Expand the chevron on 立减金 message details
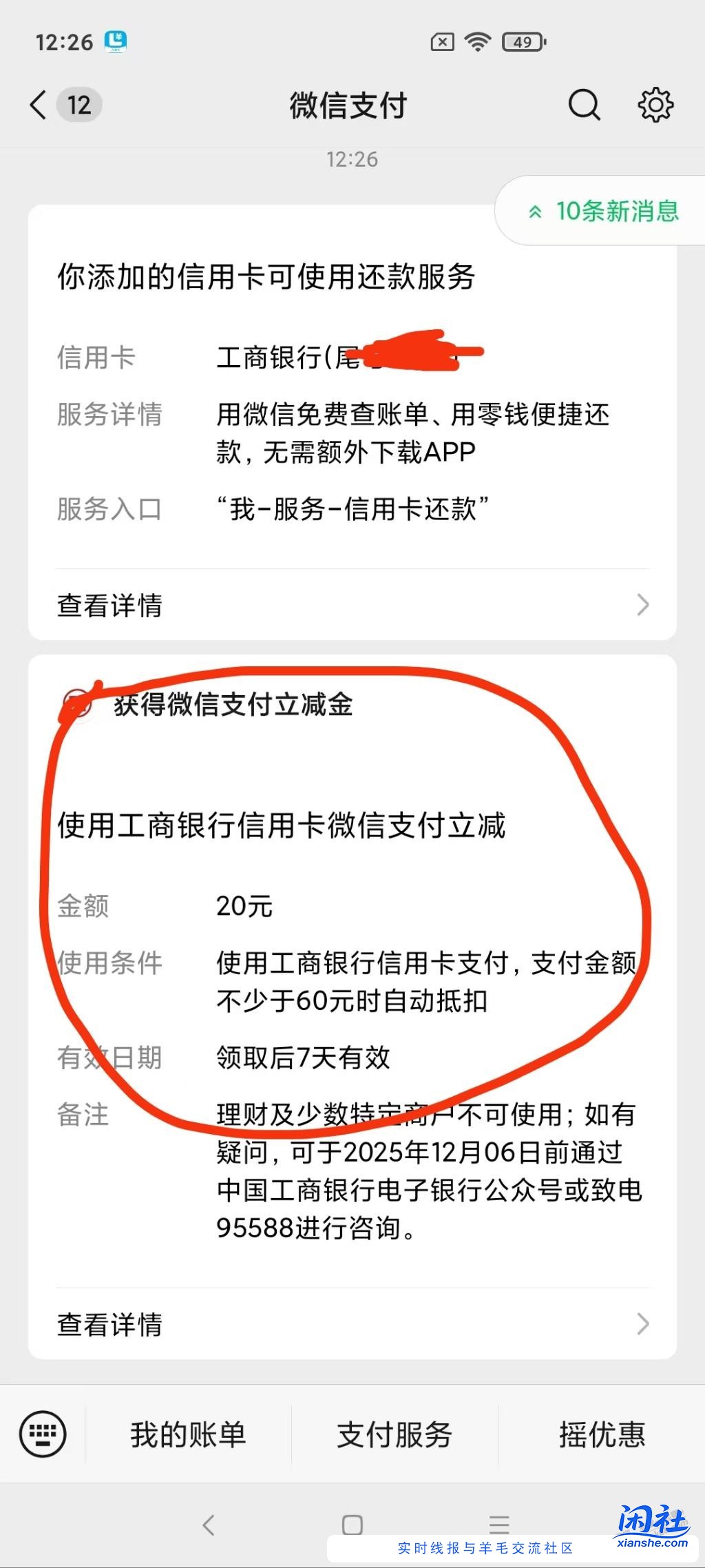The image size is (705, 1568). (x=642, y=1323)
